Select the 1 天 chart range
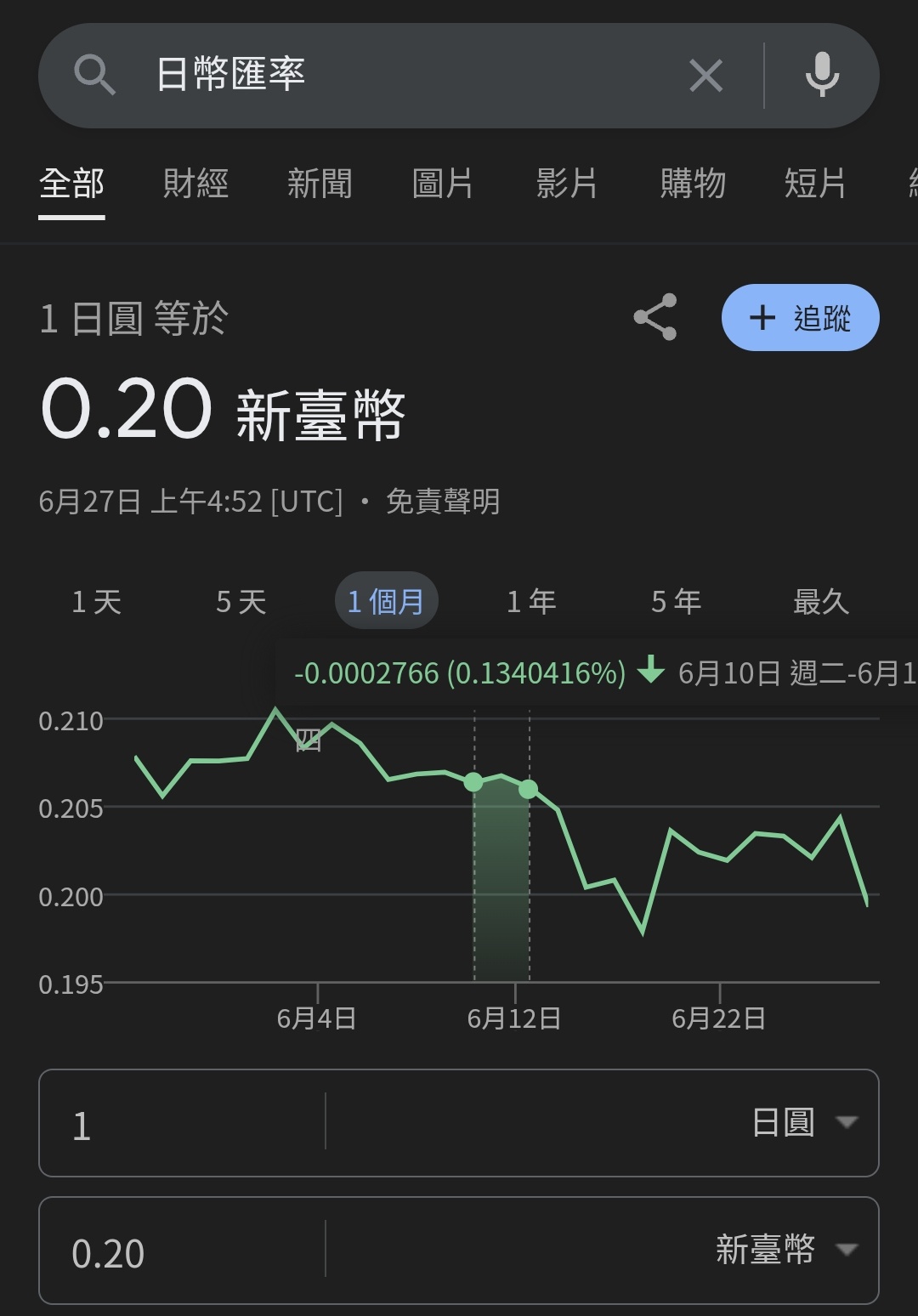 (x=97, y=602)
